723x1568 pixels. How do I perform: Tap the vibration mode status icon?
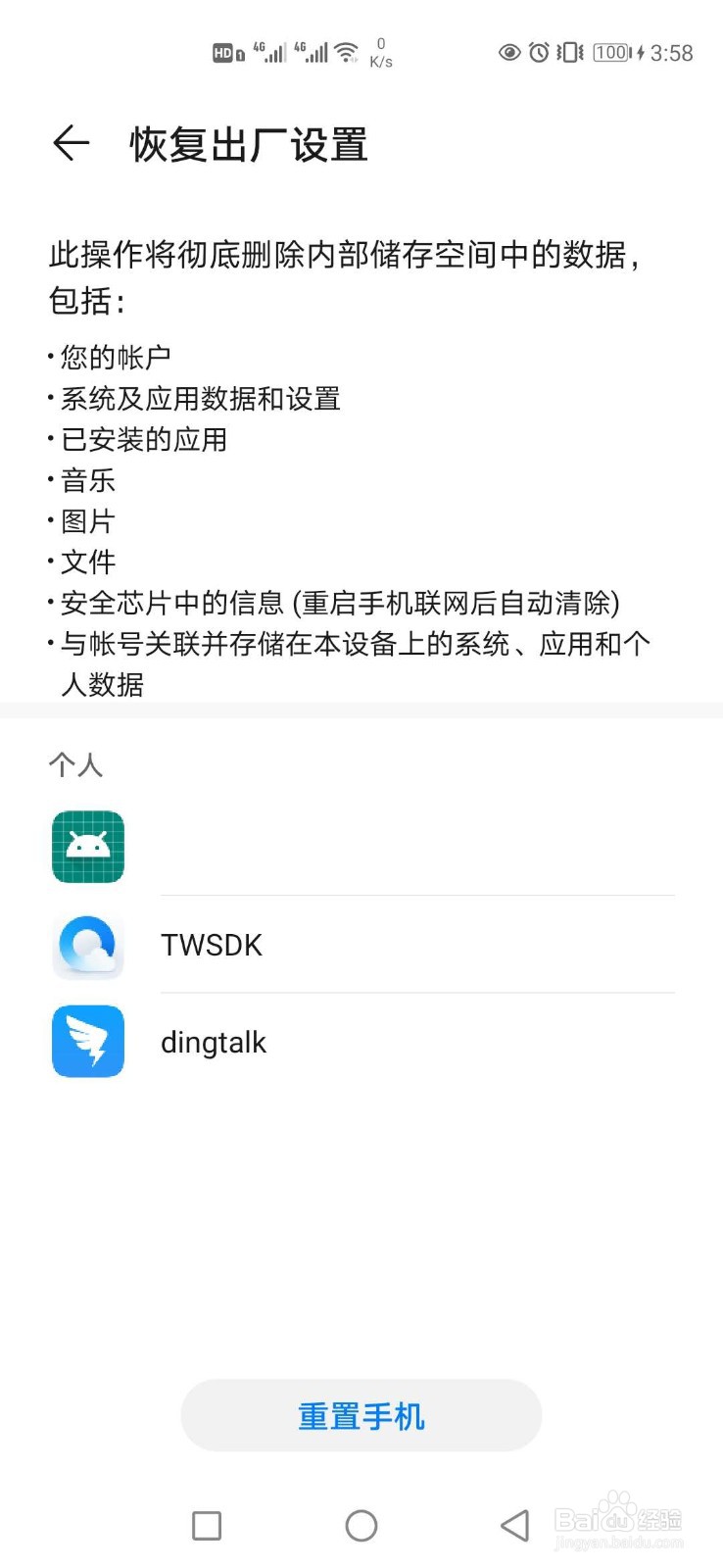(x=568, y=52)
